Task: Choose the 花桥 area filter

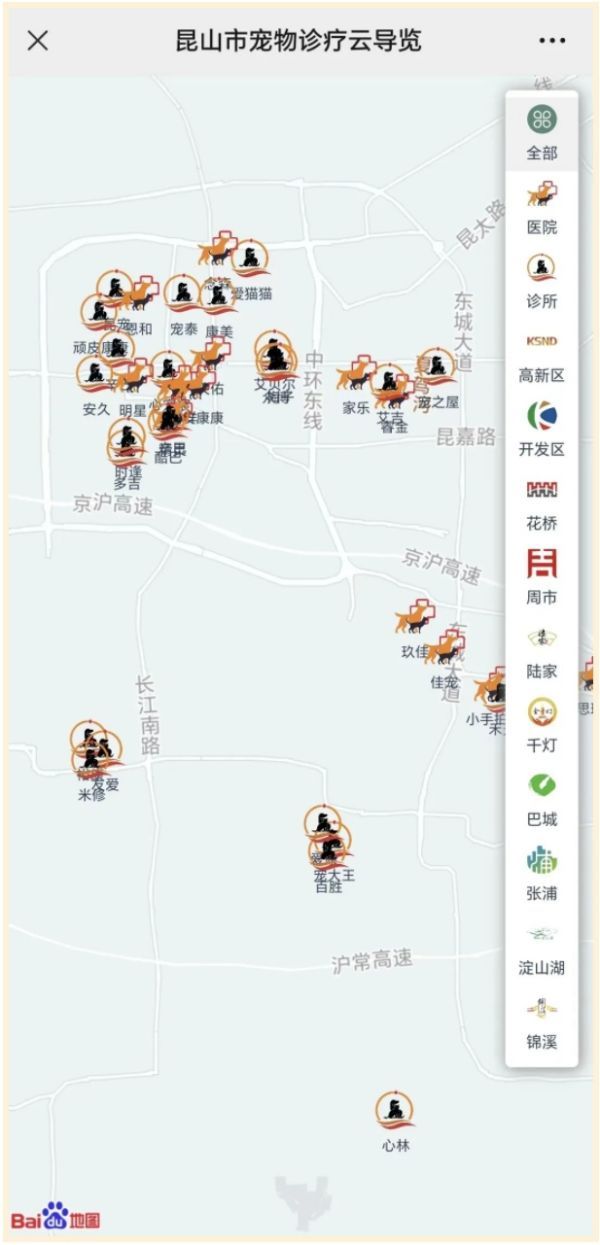Action: pos(542,502)
